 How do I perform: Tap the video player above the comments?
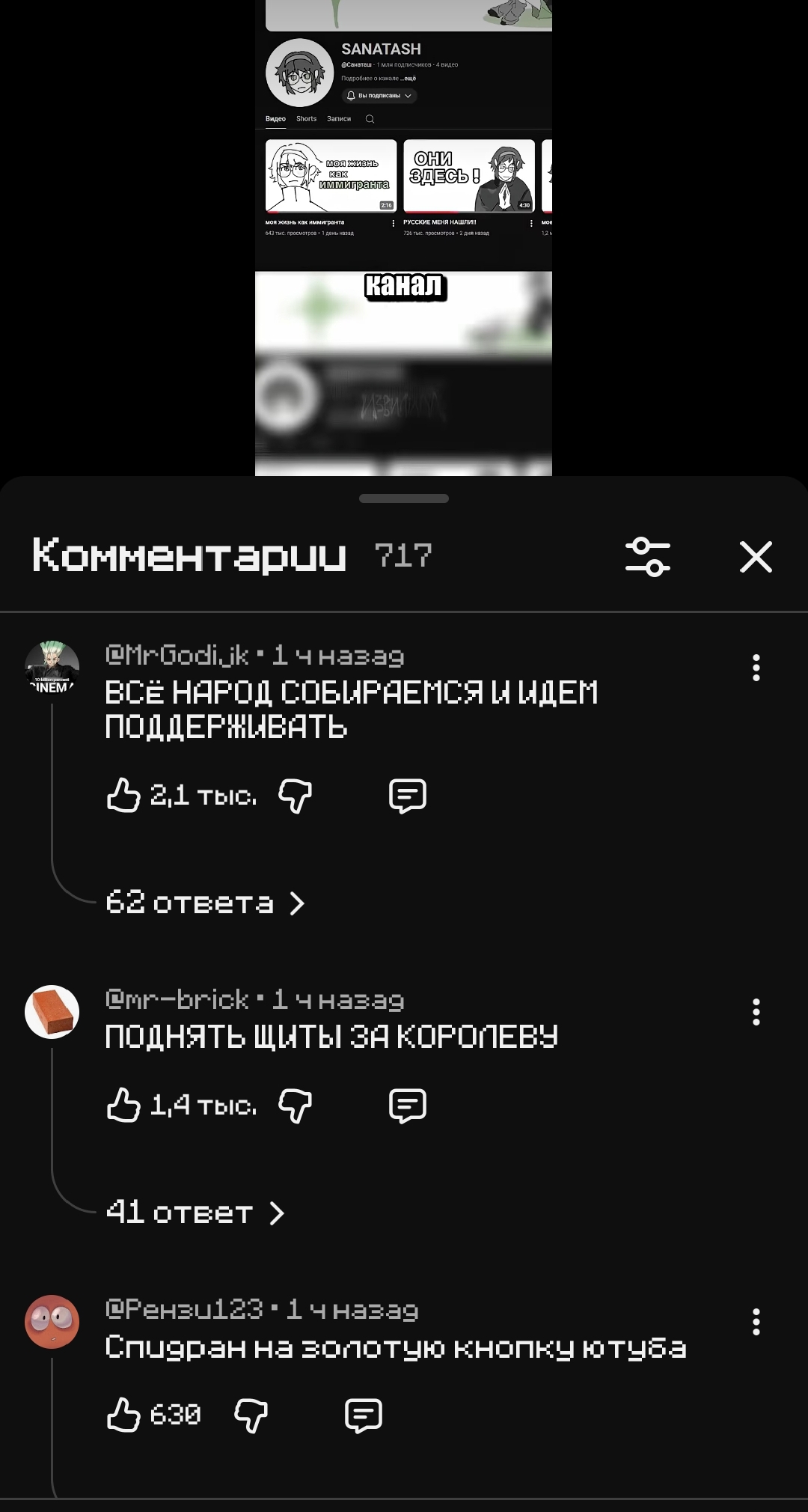[403, 240]
